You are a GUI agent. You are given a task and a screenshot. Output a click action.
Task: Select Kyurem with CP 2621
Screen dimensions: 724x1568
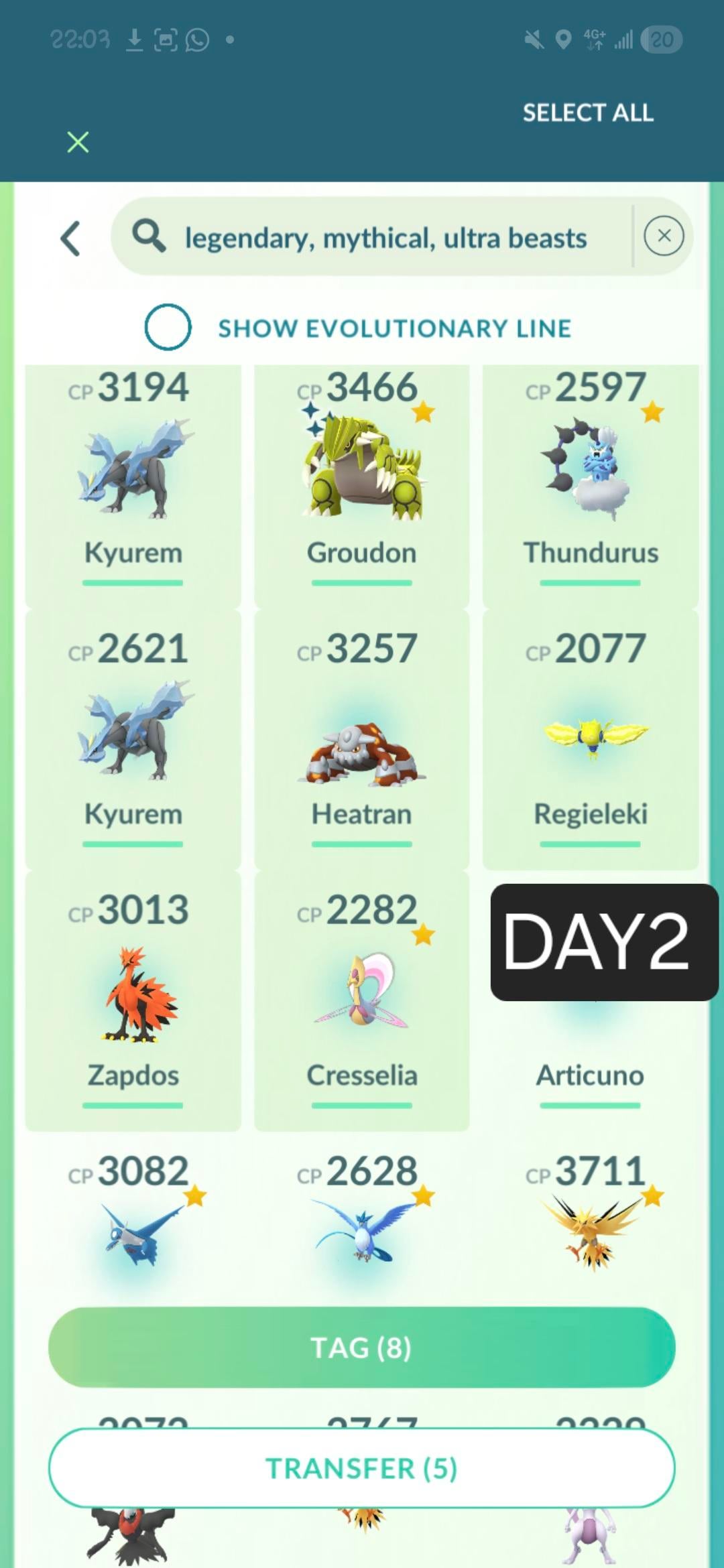(133, 737)
